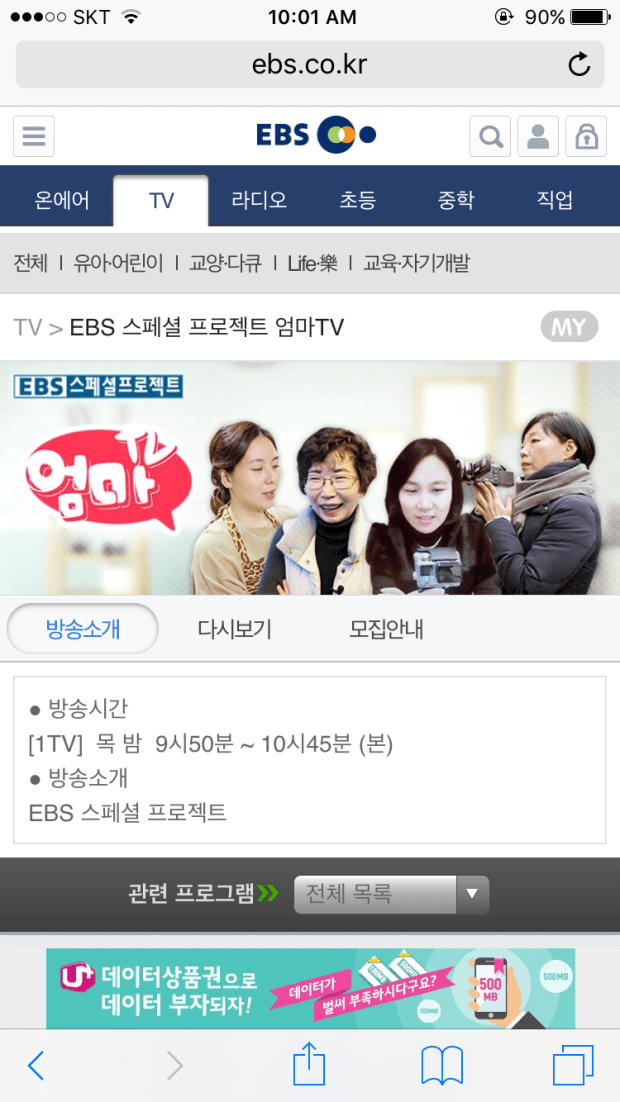Switch to the 라디오 tab
The width and height of the screenshot is (620, 1102).
[x=259, y=200]
